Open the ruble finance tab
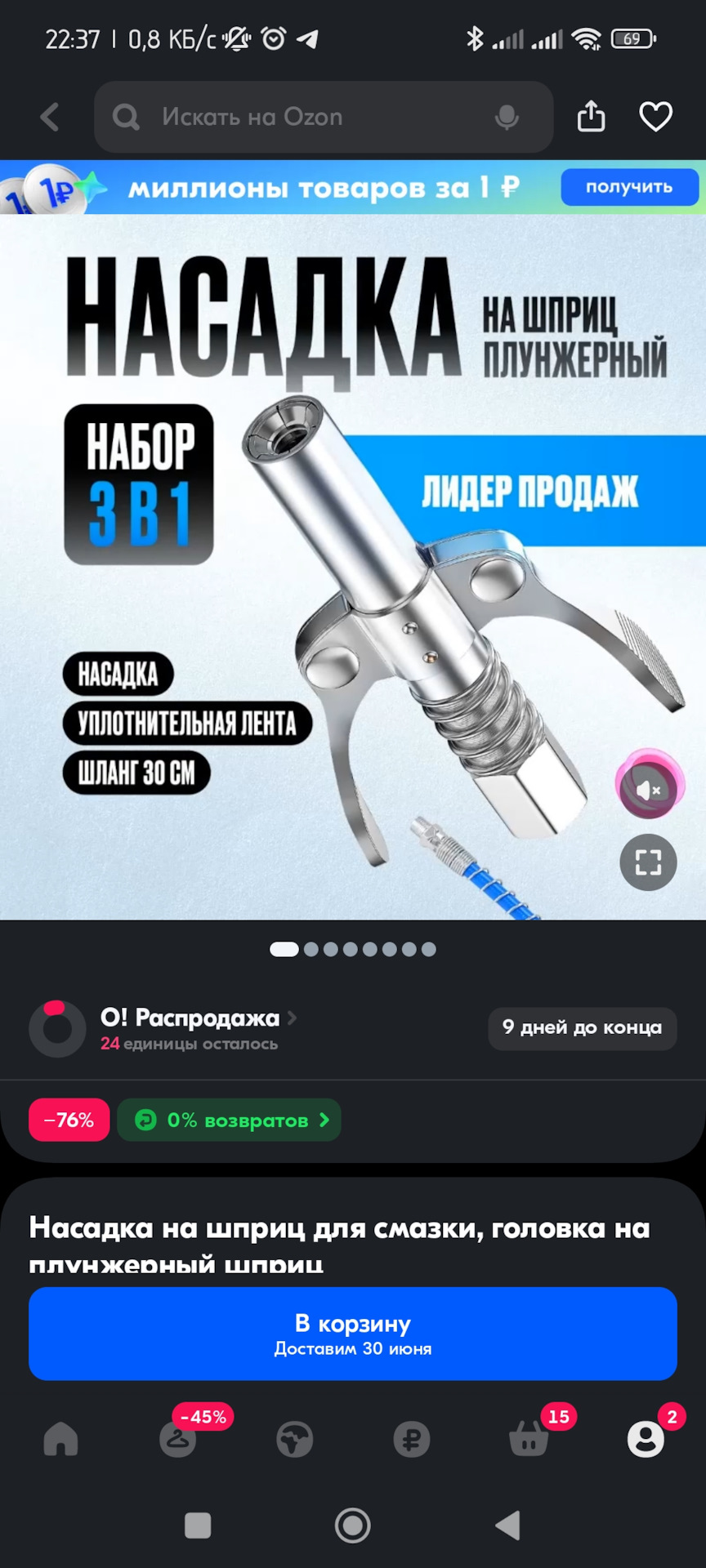The width and height of the screenshot is (706, 1568). (x=411, y=1439)
